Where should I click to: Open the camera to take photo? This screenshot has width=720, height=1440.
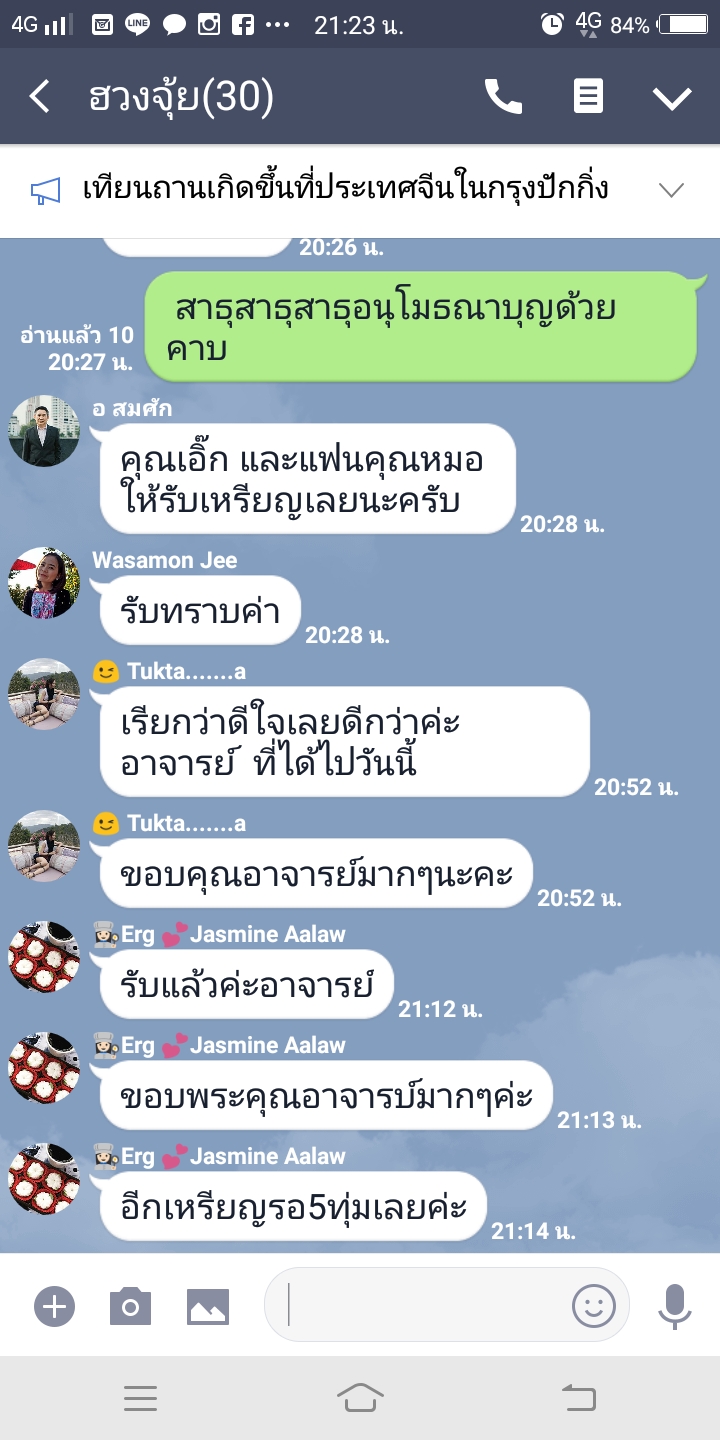click(130, 1305)
